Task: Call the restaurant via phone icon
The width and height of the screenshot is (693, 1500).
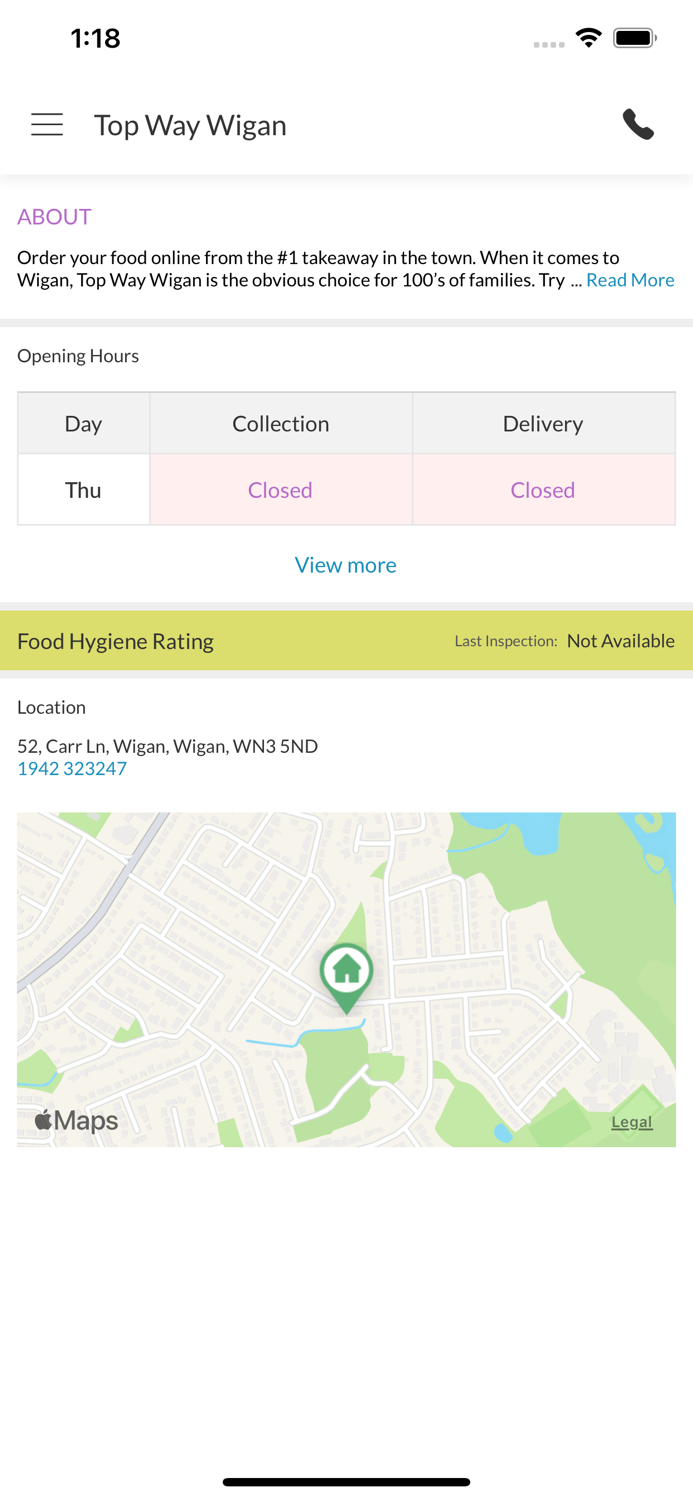Action: point(638,124)
